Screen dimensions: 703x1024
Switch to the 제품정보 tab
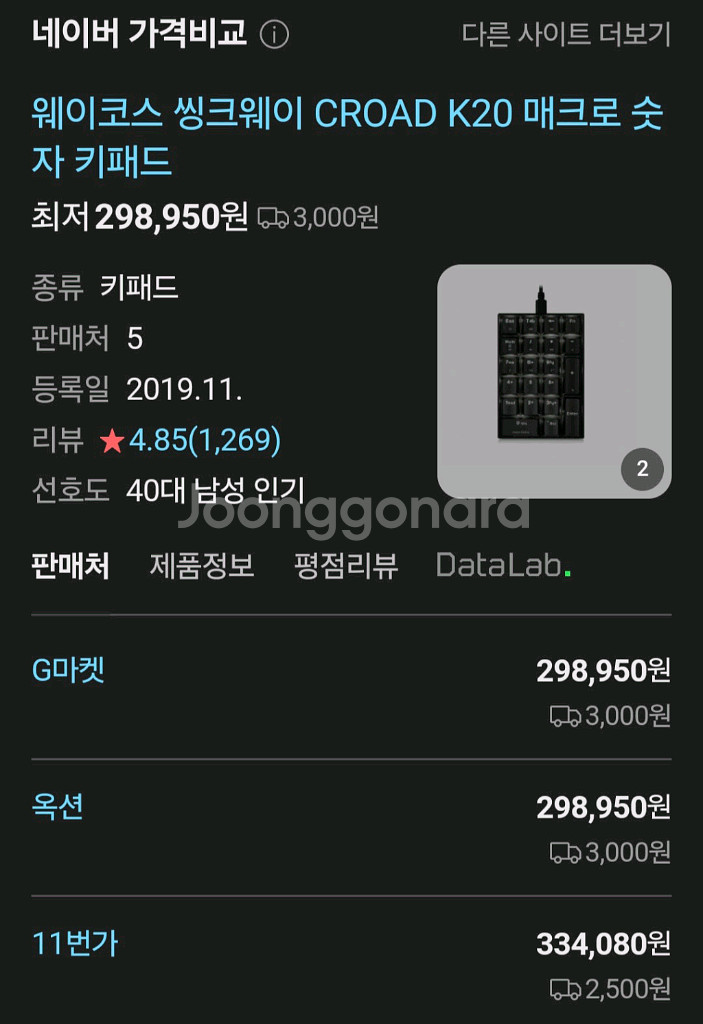202,566
